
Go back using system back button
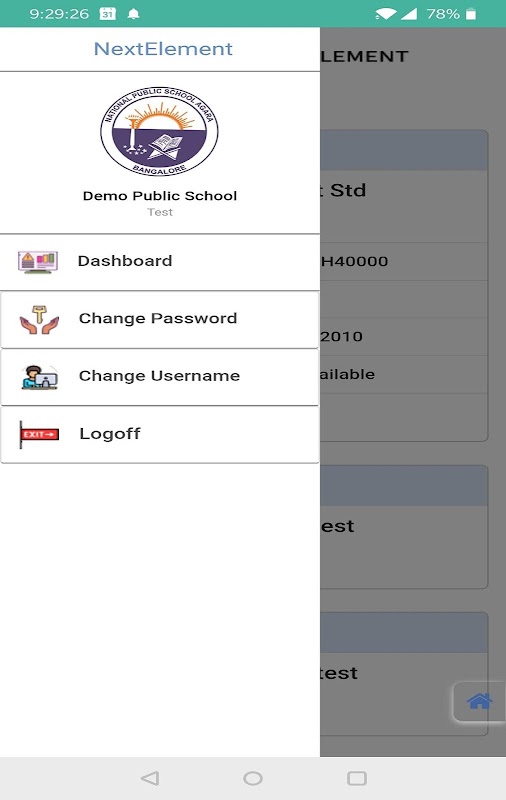point(150,778)
